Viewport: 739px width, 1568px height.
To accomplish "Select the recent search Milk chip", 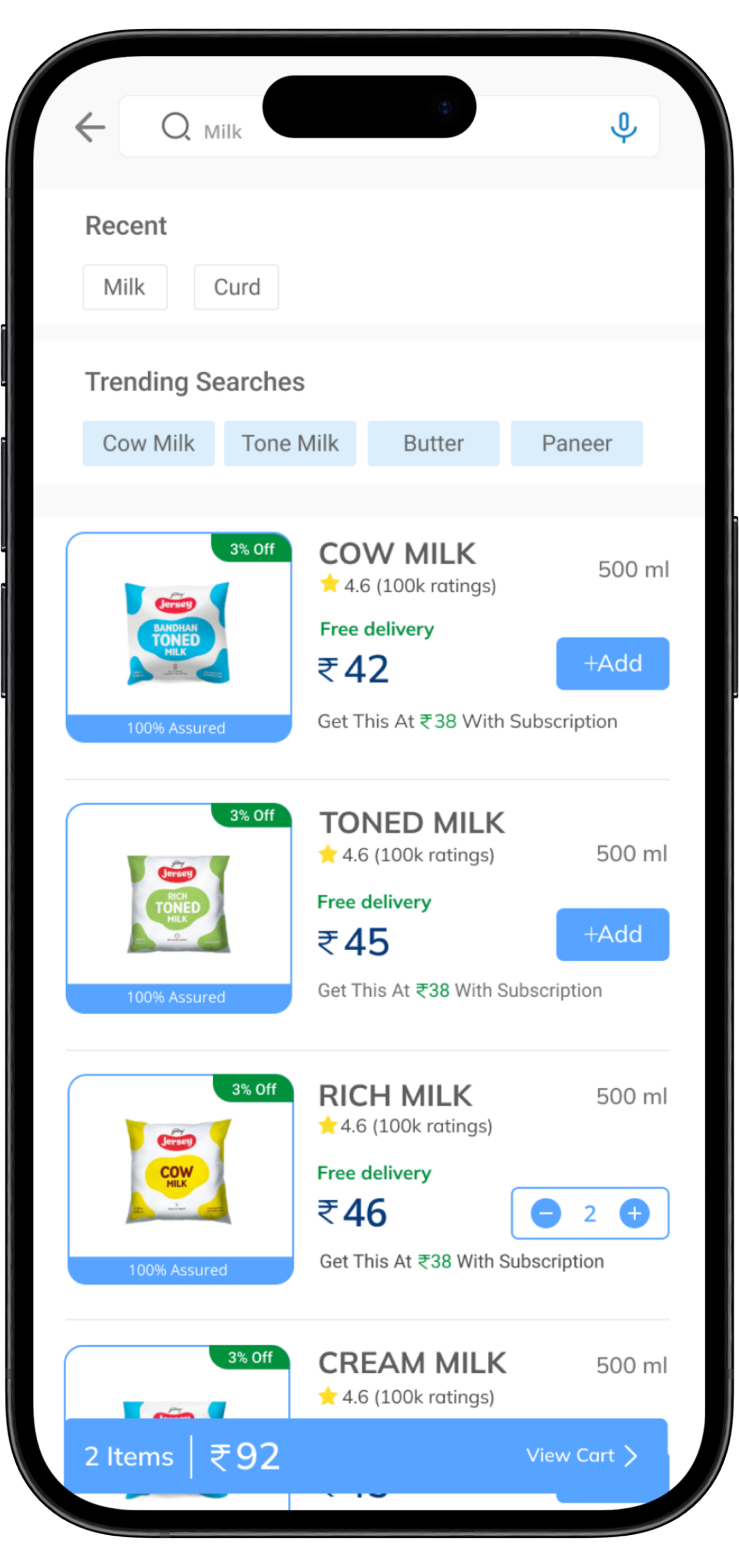I will 125,287.
